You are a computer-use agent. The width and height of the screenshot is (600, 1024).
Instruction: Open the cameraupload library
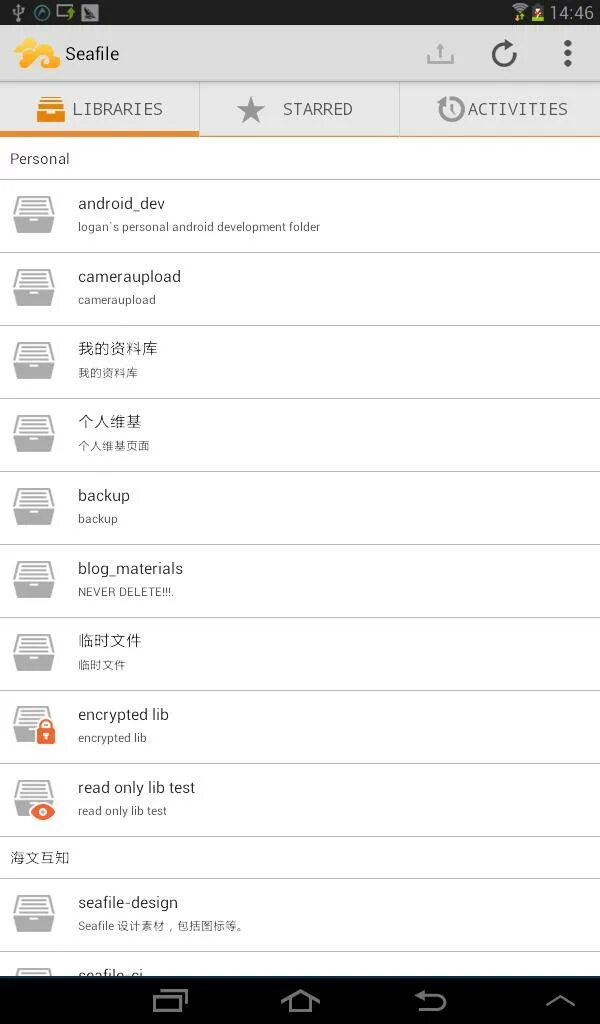pos(300,288)
